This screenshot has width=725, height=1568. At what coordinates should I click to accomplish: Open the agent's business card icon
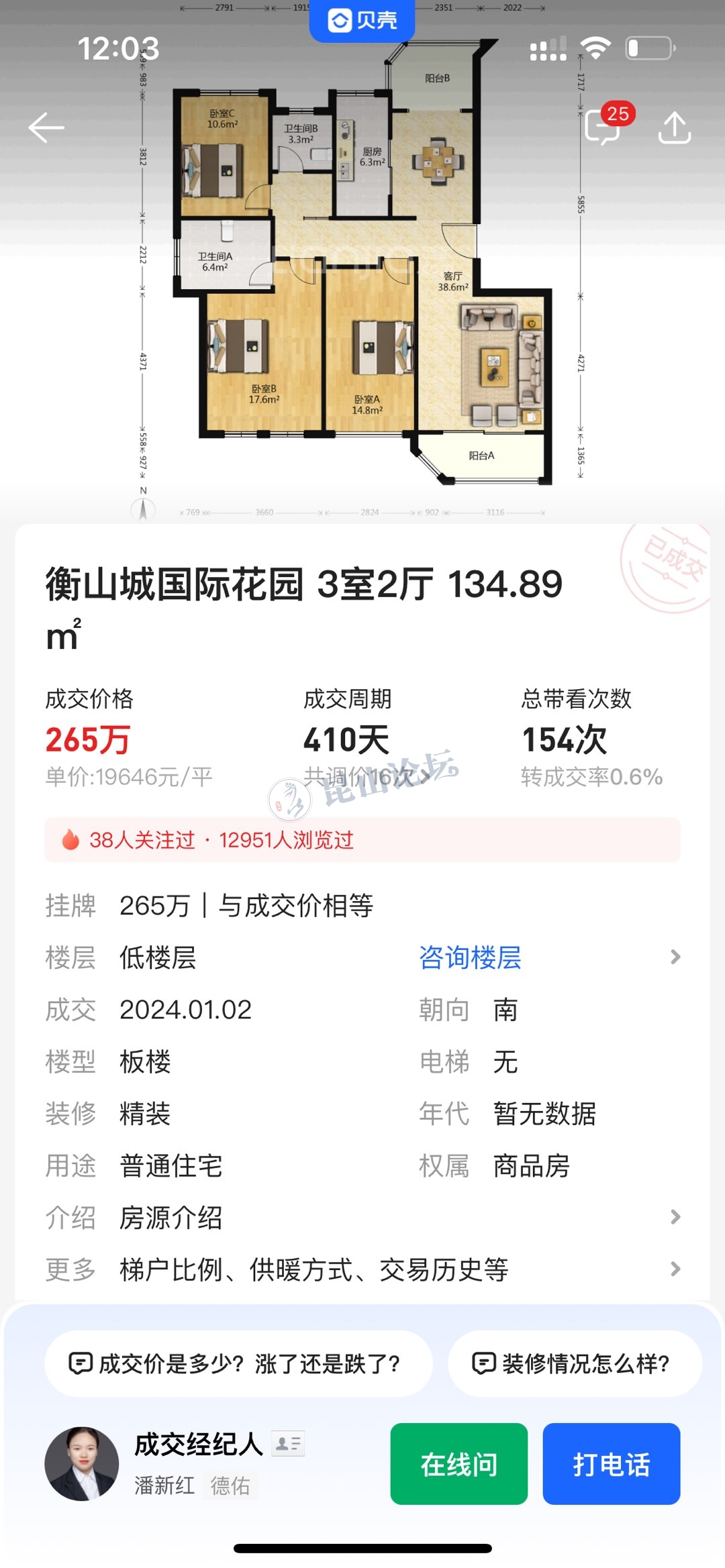pos(288,1443)
